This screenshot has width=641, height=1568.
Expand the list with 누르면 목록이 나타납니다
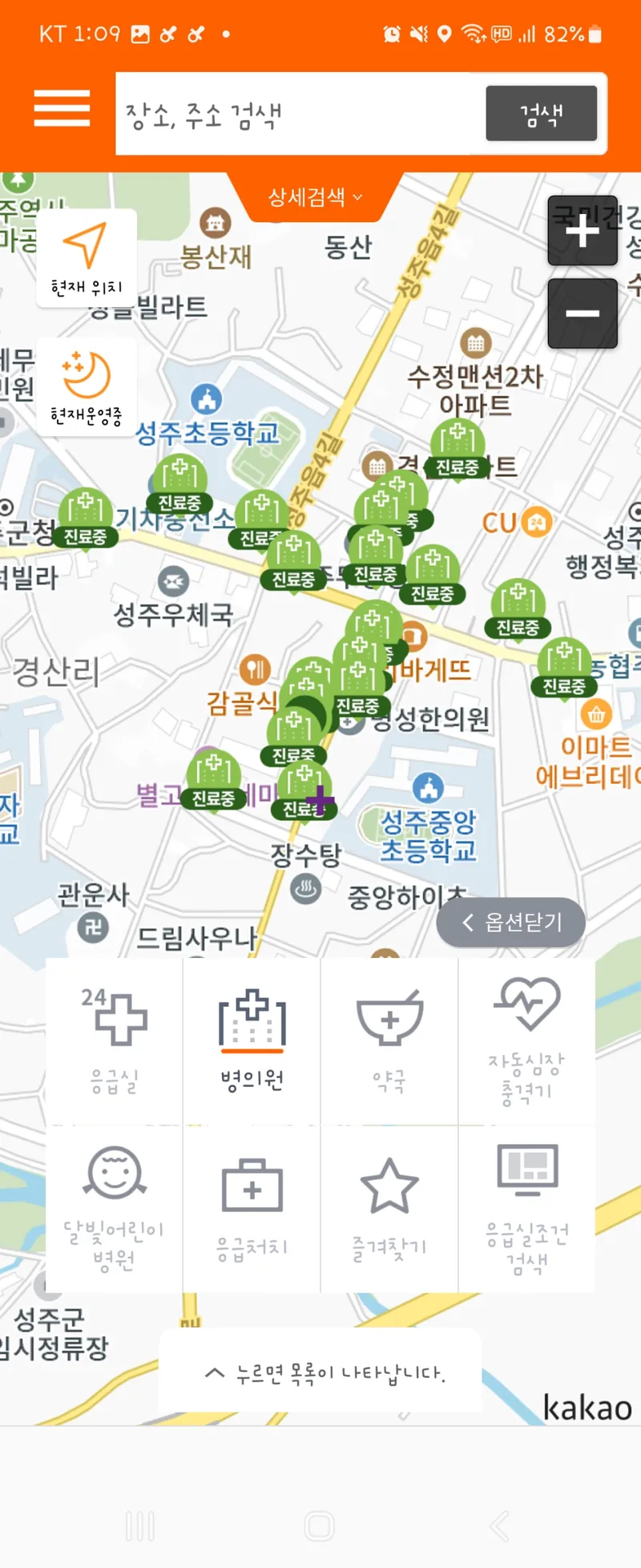click(x=320, y=1373)
